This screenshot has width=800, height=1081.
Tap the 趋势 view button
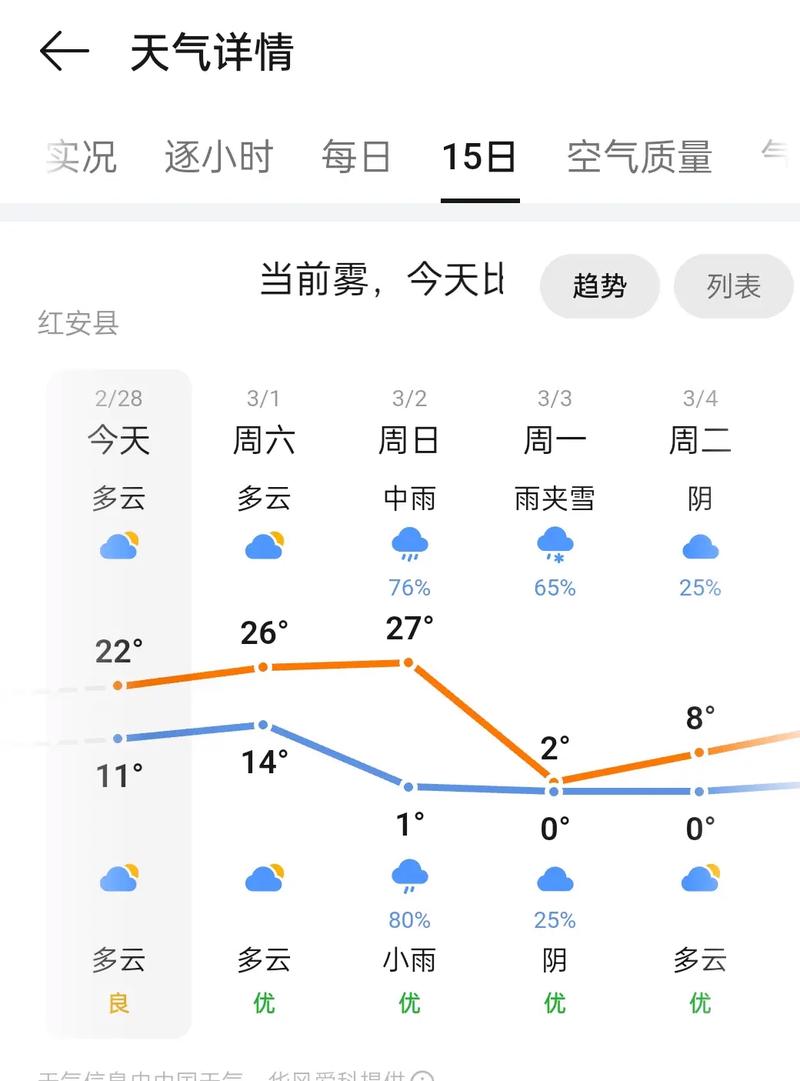(599, 286)
